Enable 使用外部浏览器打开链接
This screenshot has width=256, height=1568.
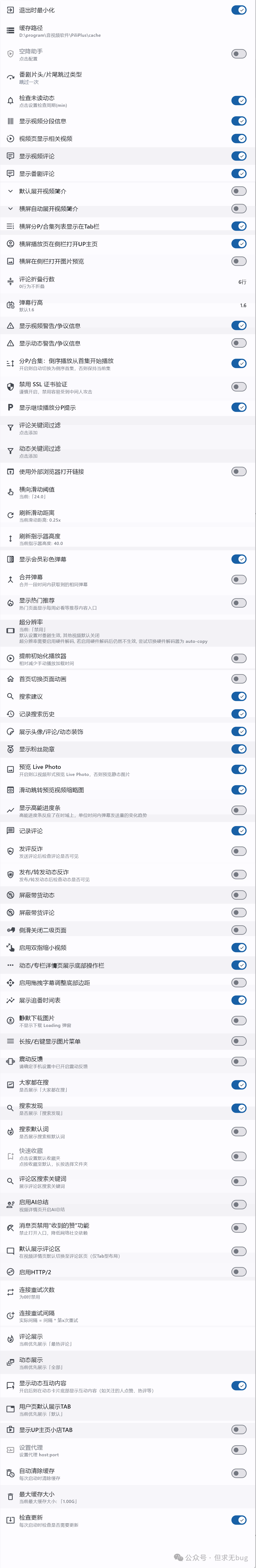238,472
